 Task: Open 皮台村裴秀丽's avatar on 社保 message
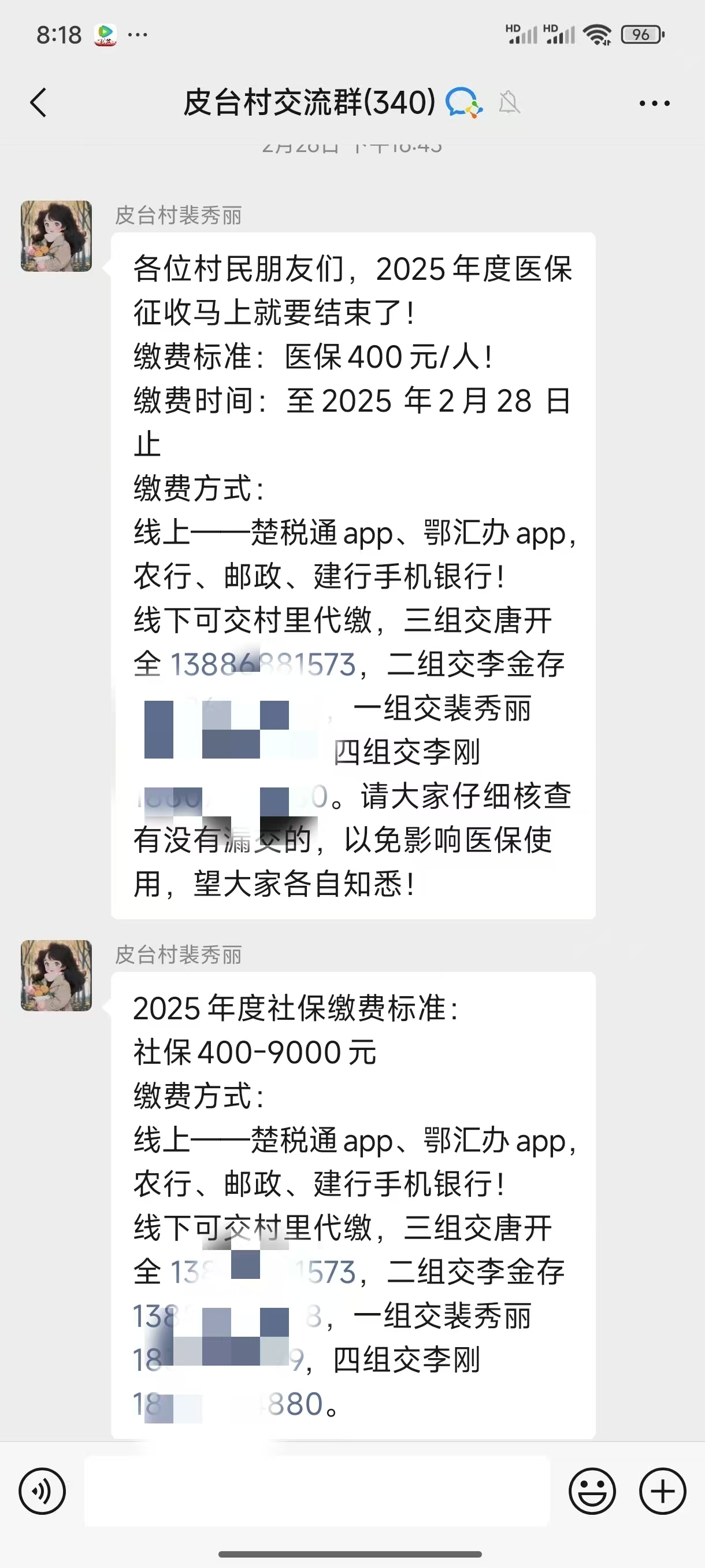56,975
